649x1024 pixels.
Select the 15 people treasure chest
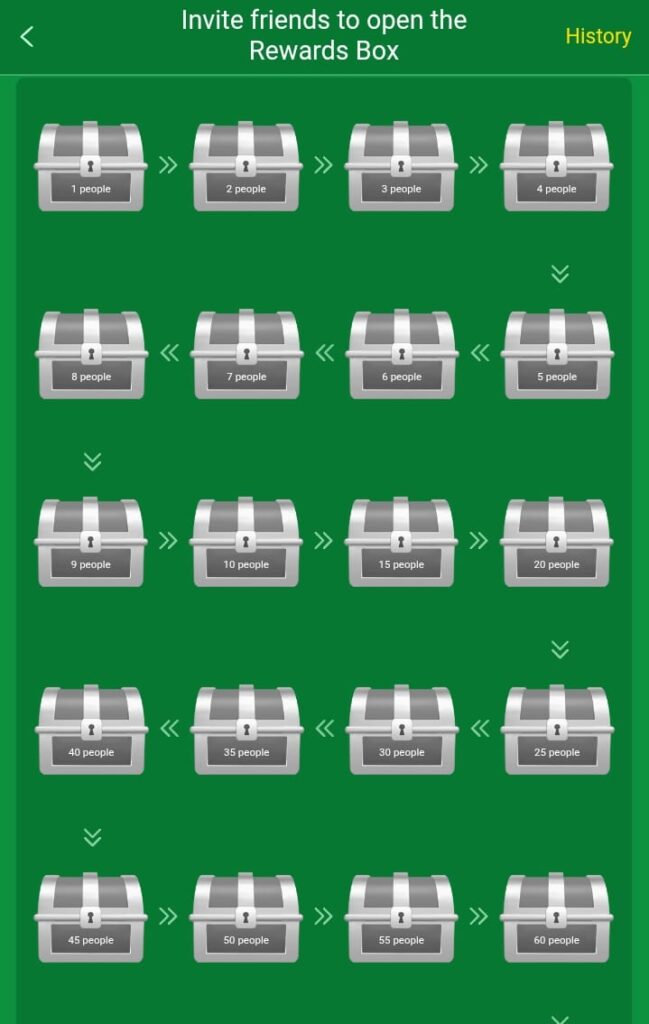coord(401,542)
